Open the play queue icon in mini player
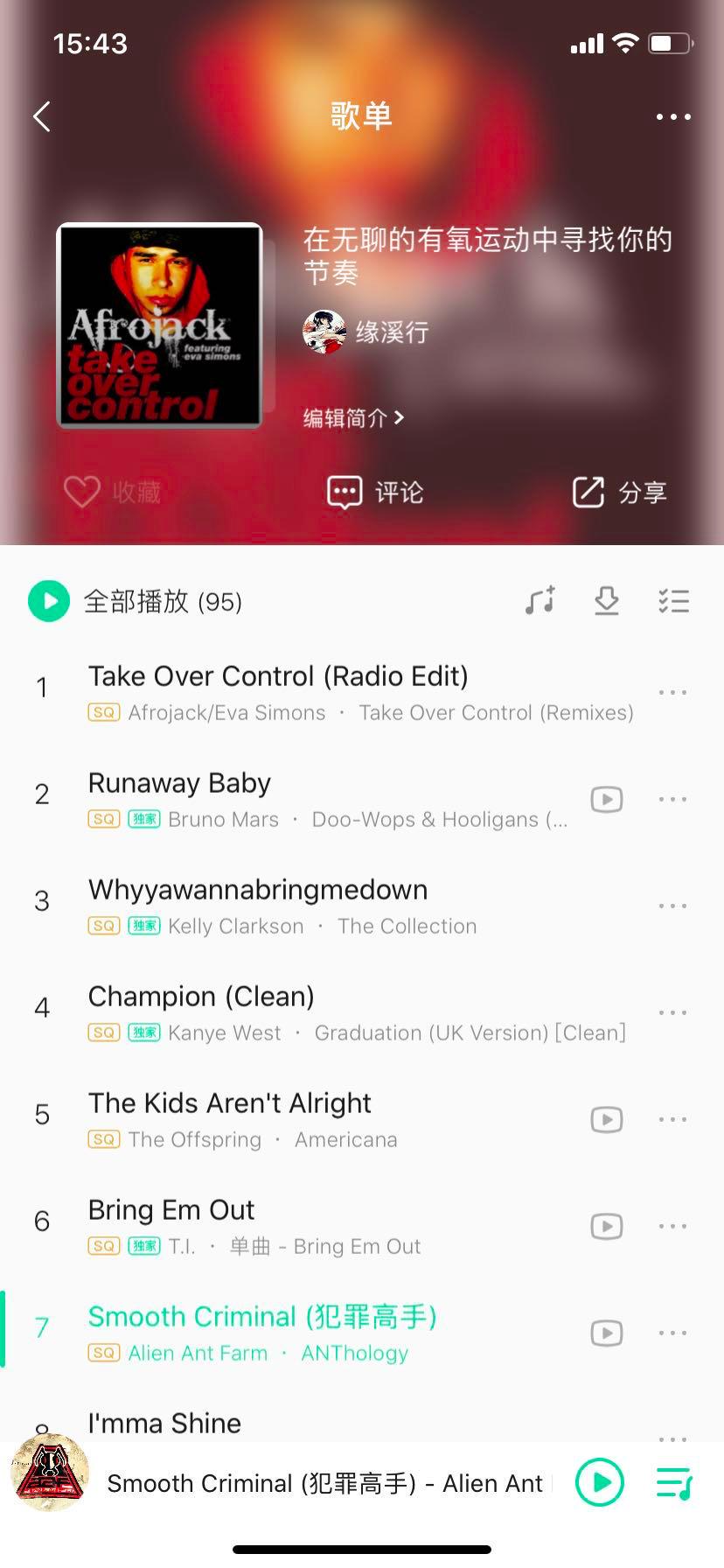This screenshot has width=724, height=1568. tap(674, 1482)
